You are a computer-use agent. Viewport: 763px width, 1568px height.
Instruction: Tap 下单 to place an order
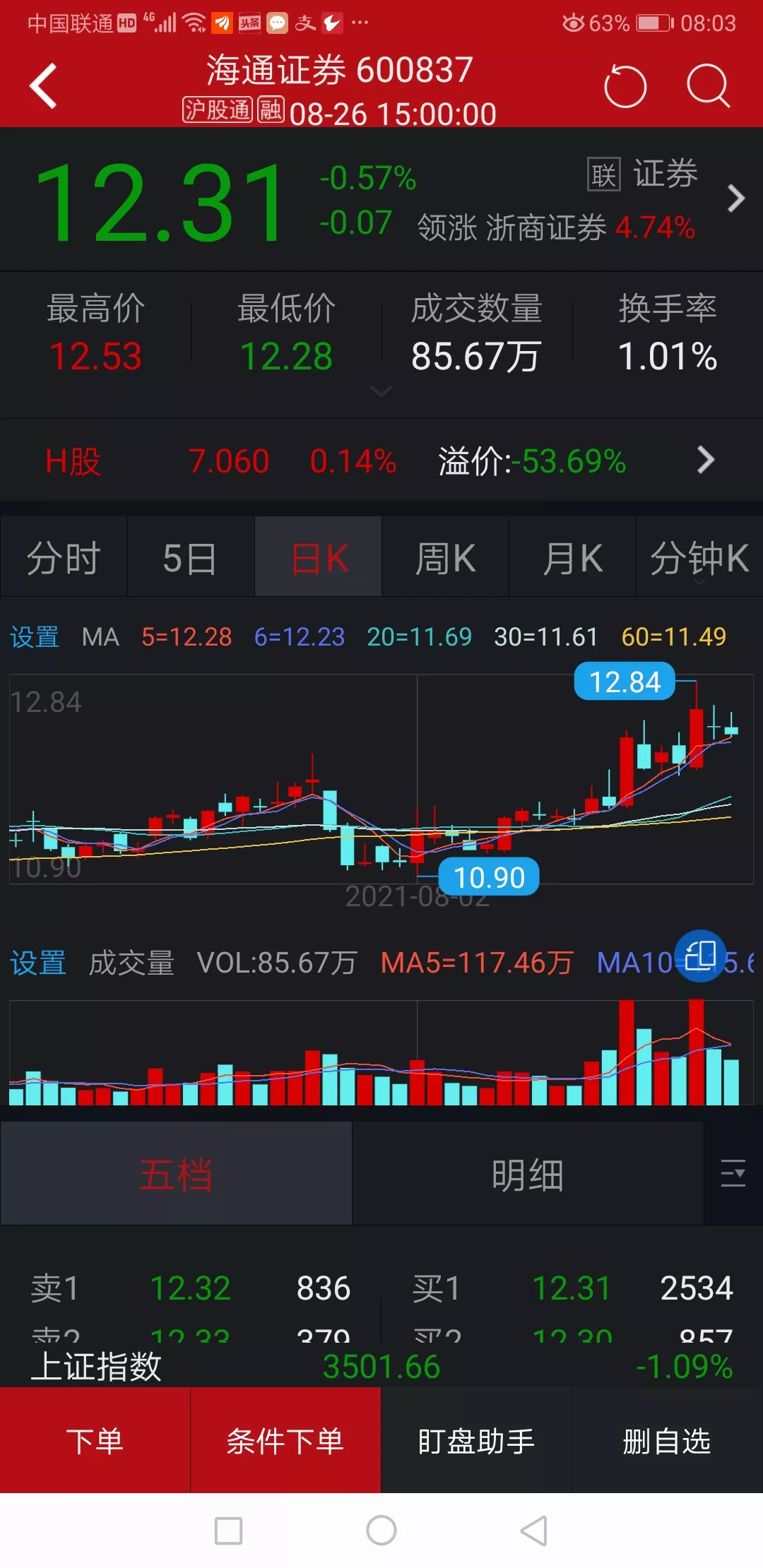coord(95,1441)
